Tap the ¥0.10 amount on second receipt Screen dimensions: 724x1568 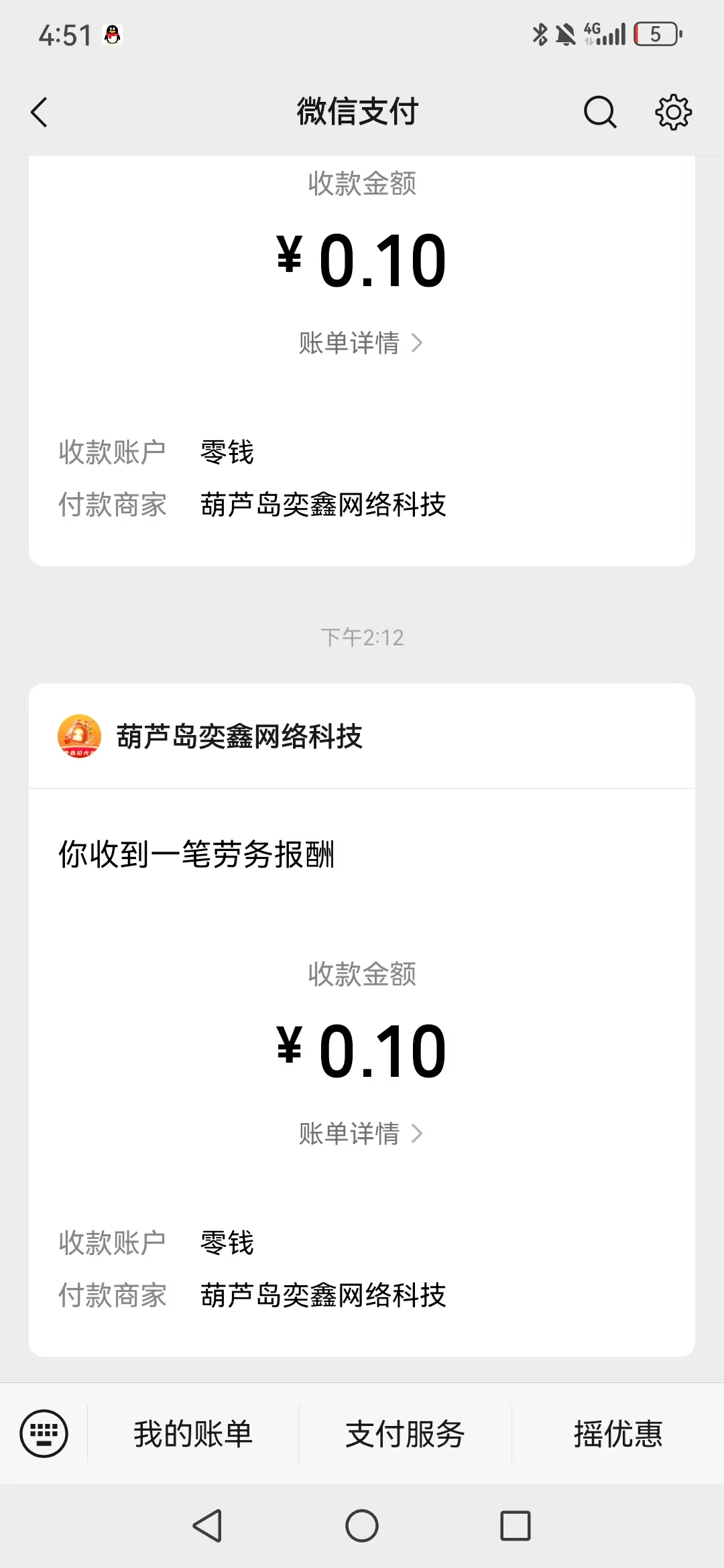[x=361, y=1049]
